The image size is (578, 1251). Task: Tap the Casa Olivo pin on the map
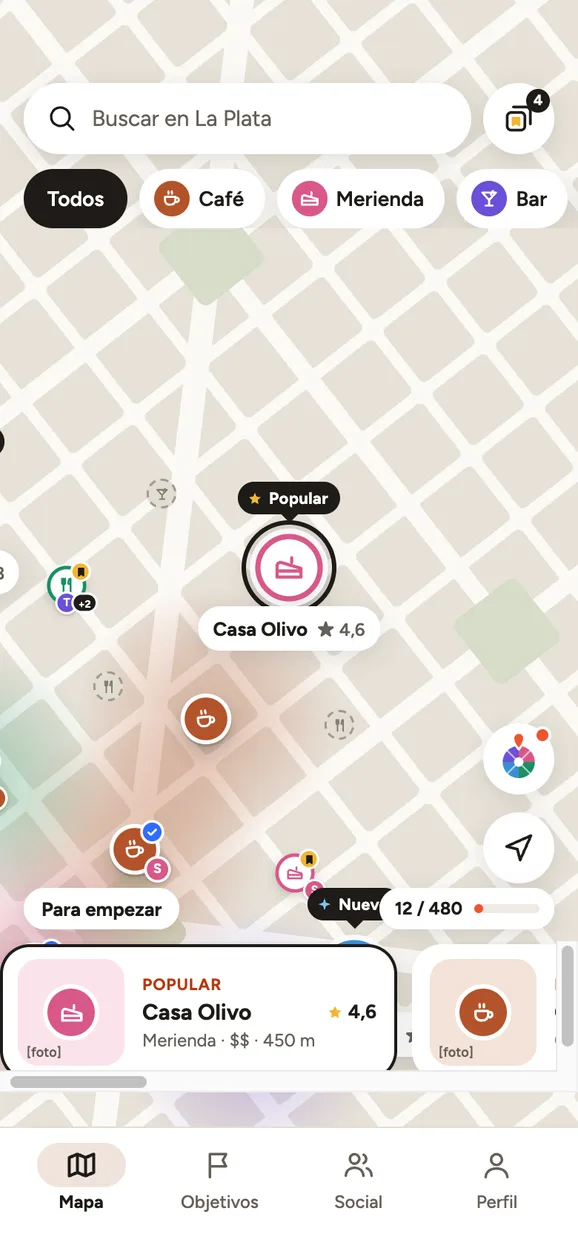(289, 568)
